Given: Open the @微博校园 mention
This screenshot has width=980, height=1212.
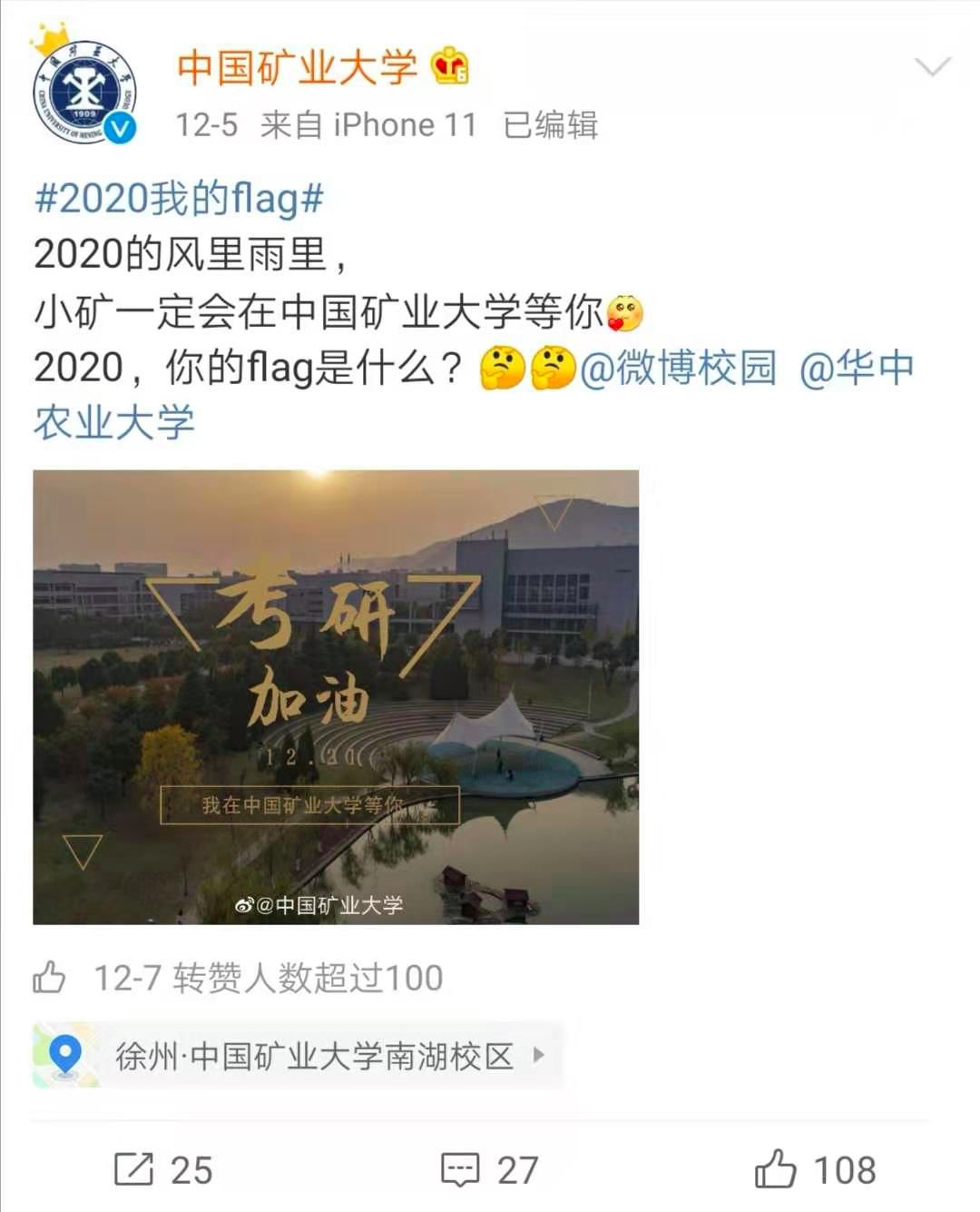Looking at the screenshot, I should click(x=678, y=369).
